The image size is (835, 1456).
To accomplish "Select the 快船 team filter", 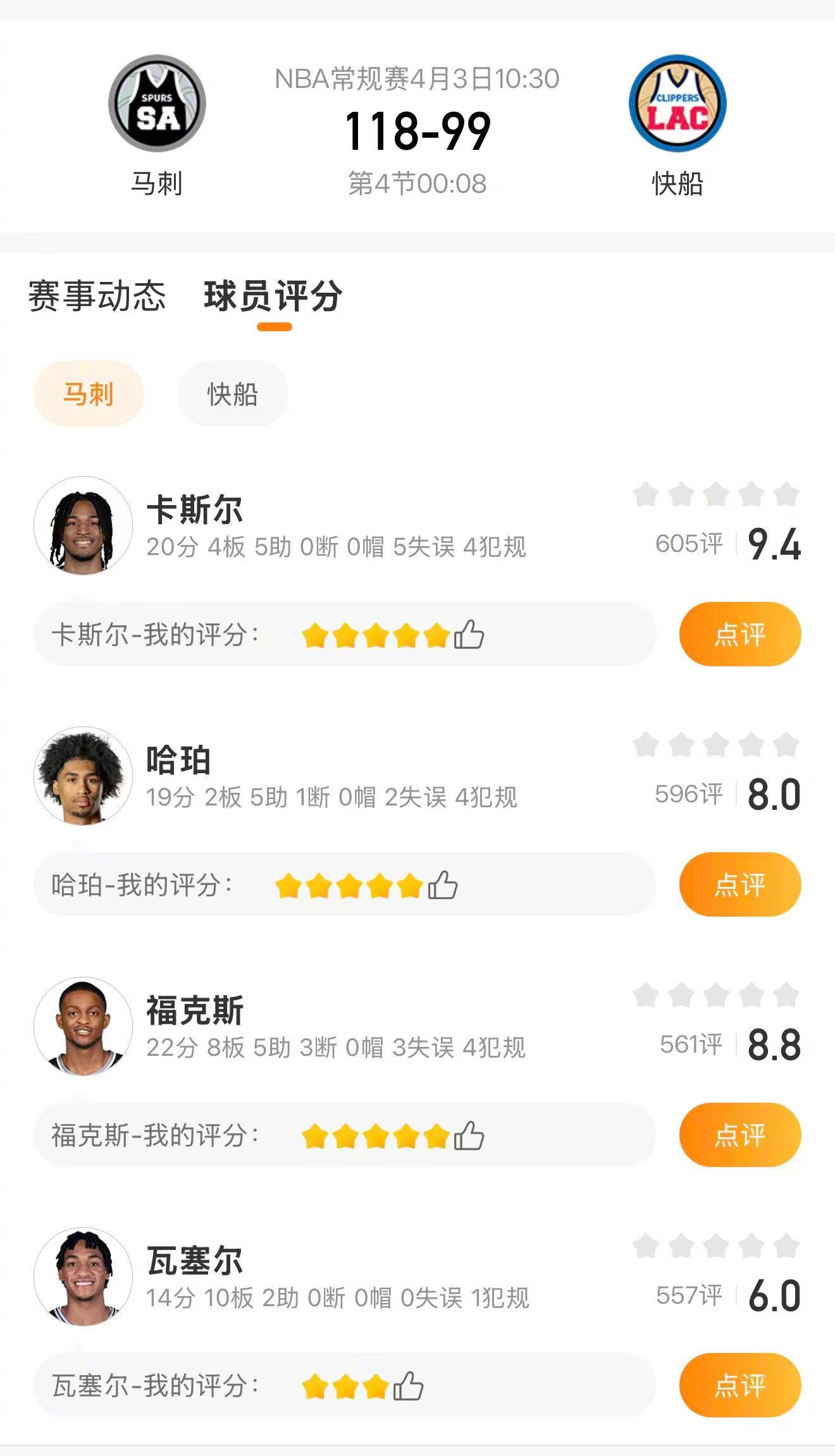I will (x=232, y=393).
